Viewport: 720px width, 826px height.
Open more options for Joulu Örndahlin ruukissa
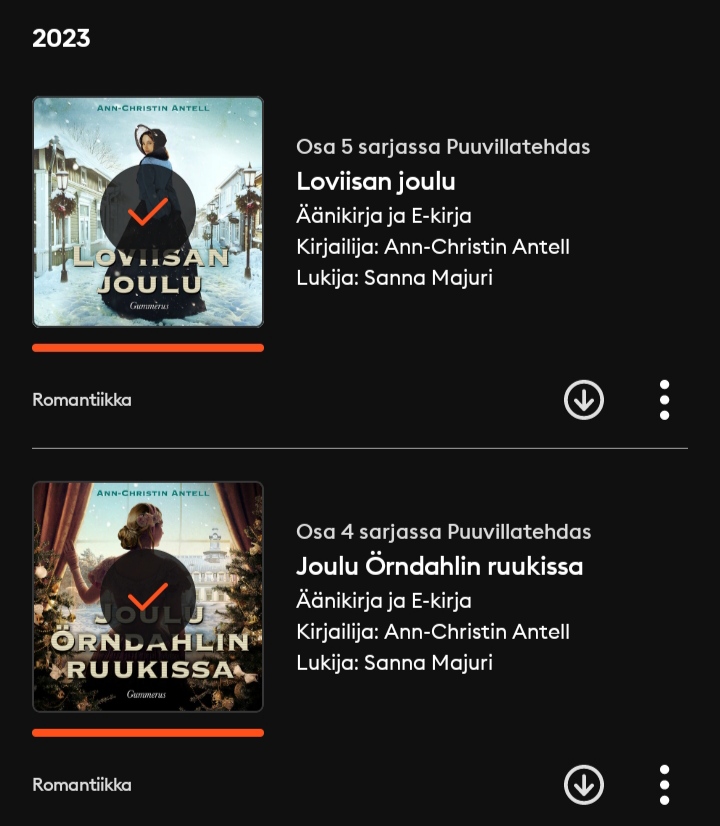tap(664, 785)
